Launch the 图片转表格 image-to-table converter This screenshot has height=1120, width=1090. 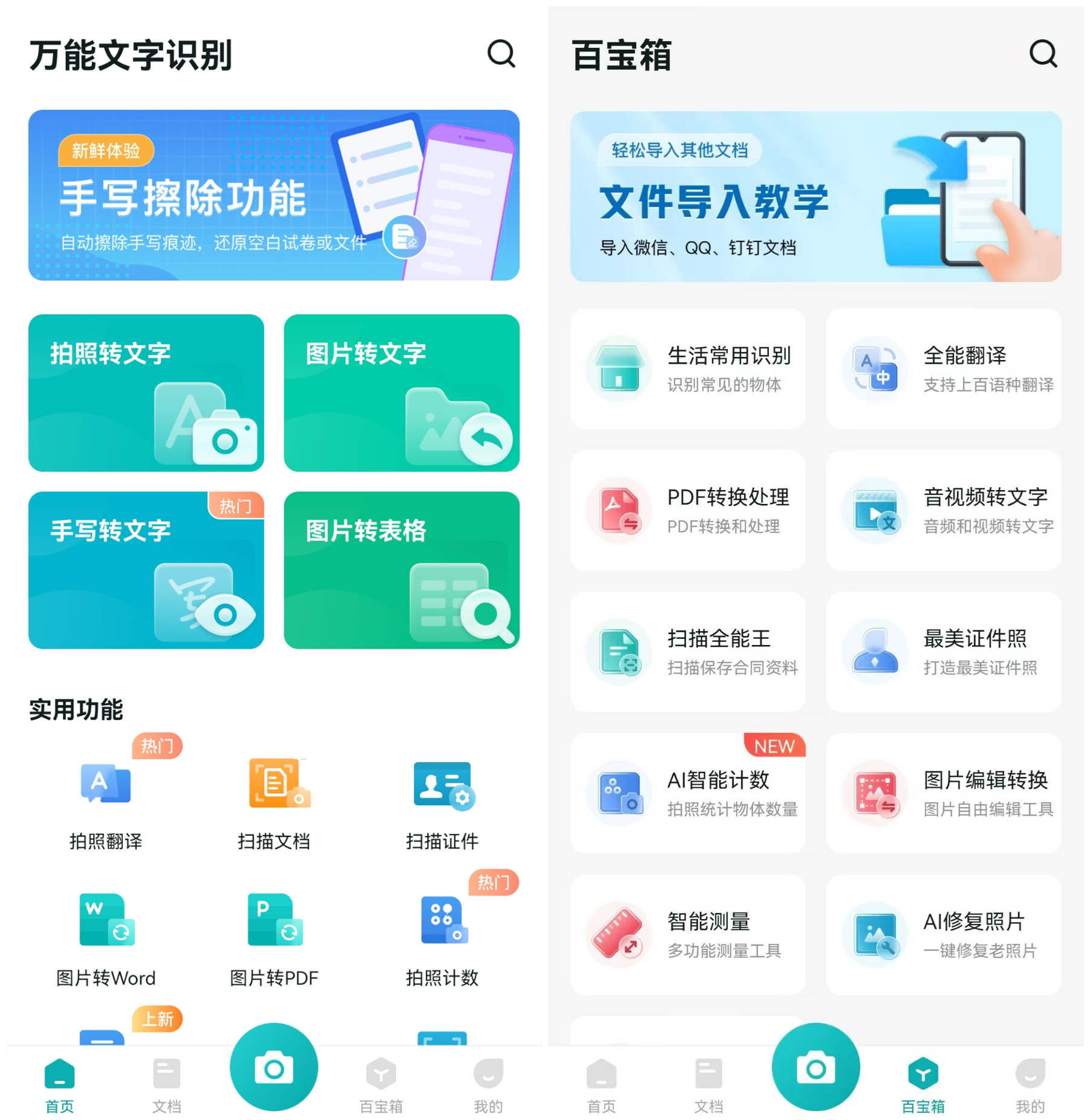[402, 572]
